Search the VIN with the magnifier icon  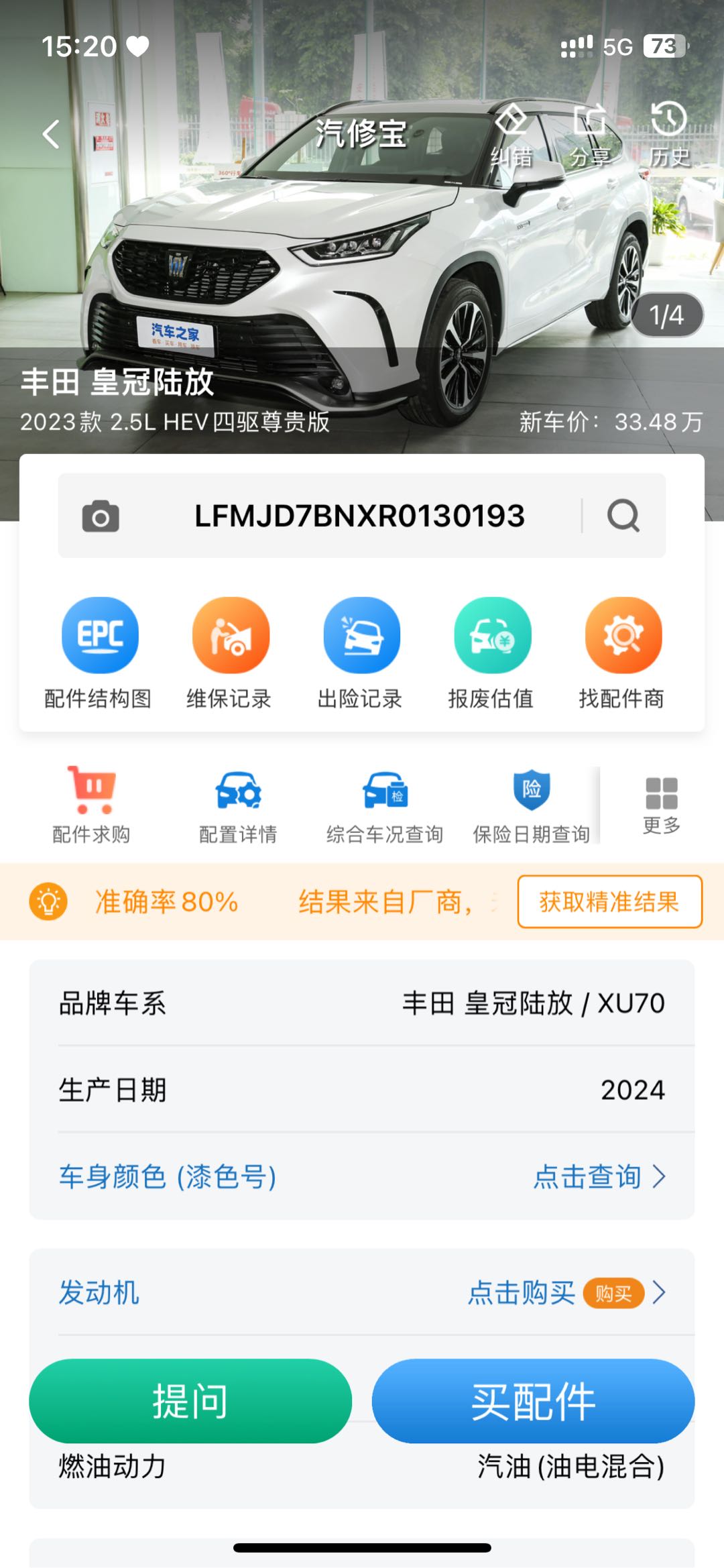pyautogui.click(x=623, y=516)
